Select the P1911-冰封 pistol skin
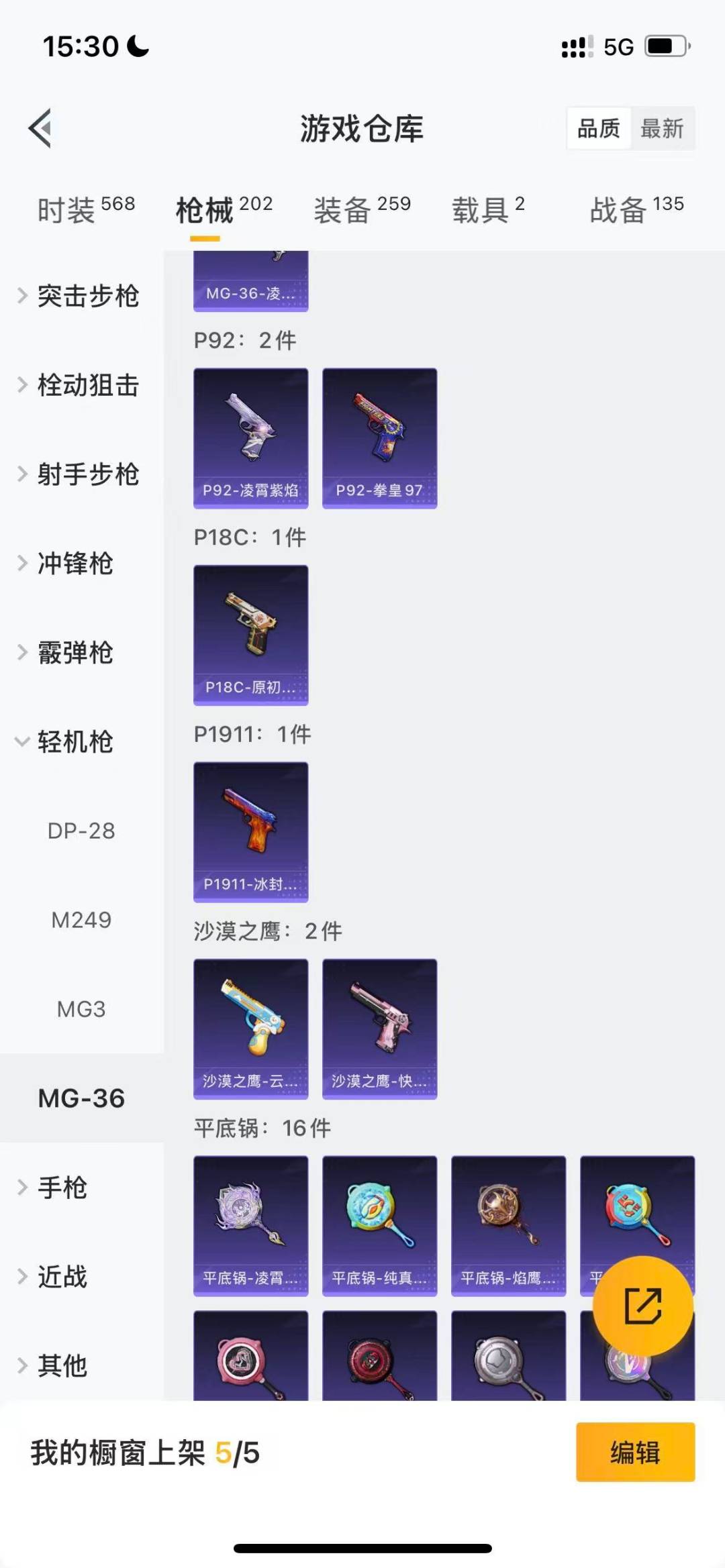This screenshot has height=1568, width=725. pos(250,832)
